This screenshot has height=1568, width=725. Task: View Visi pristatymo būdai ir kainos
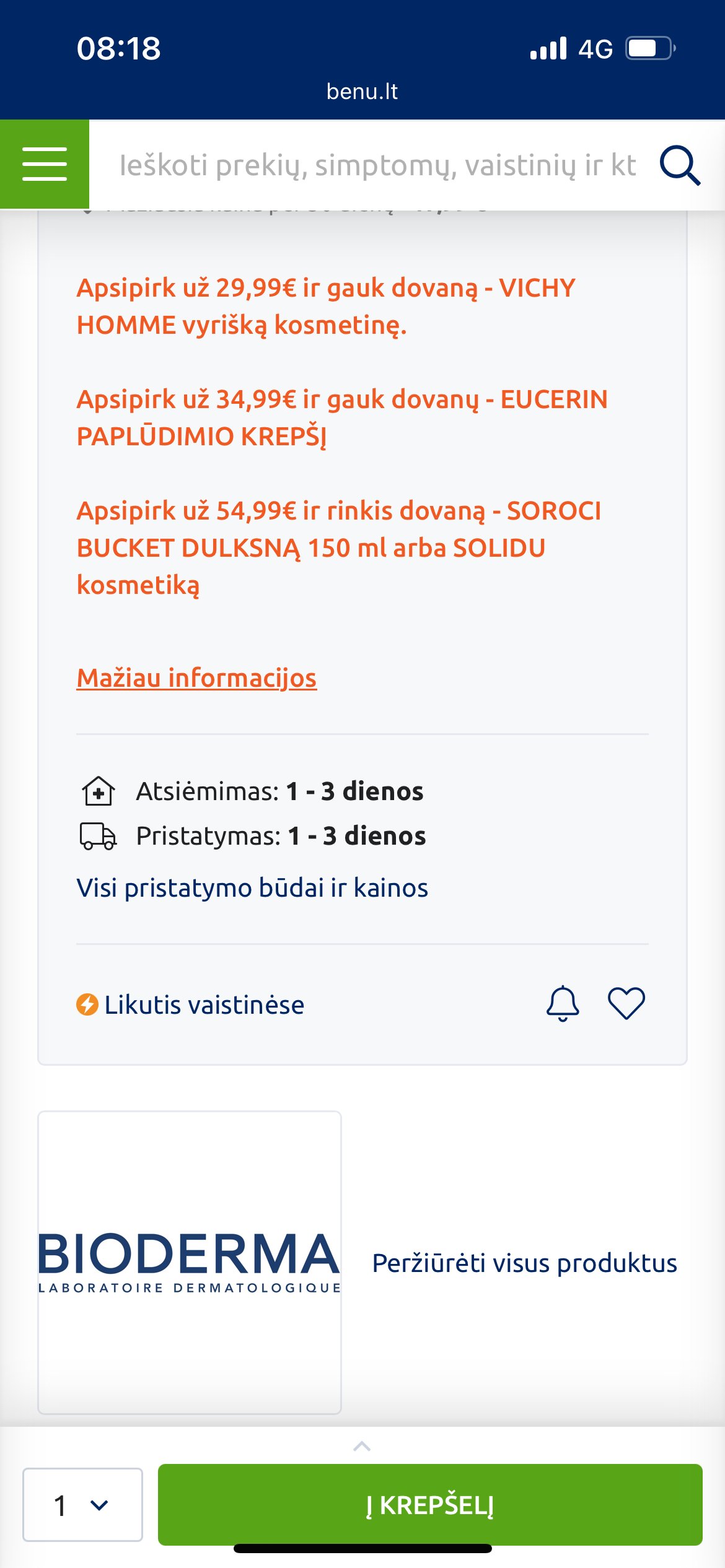click(x=252, y=887)
